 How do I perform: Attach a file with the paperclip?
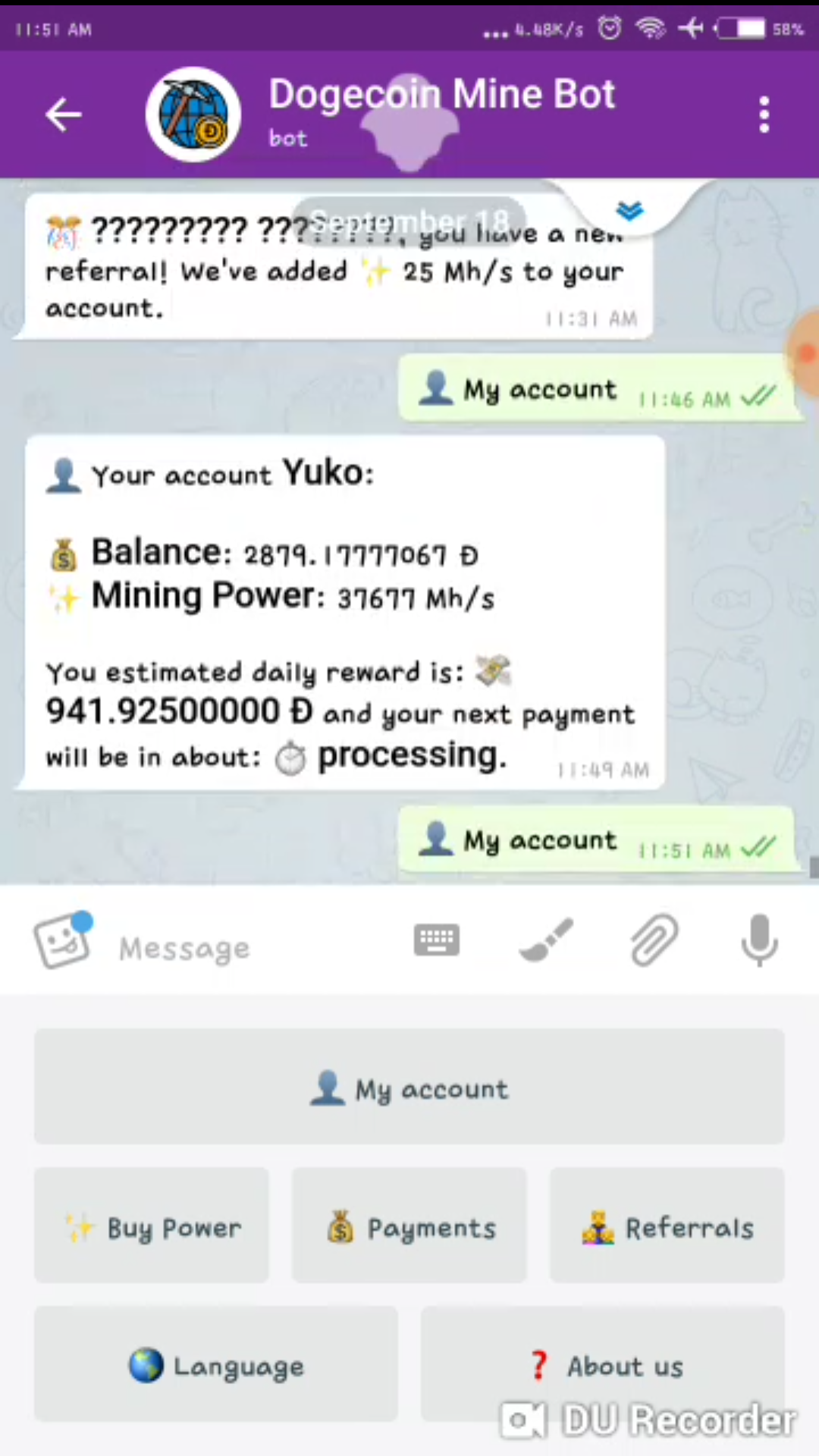[x=654, y=940]
